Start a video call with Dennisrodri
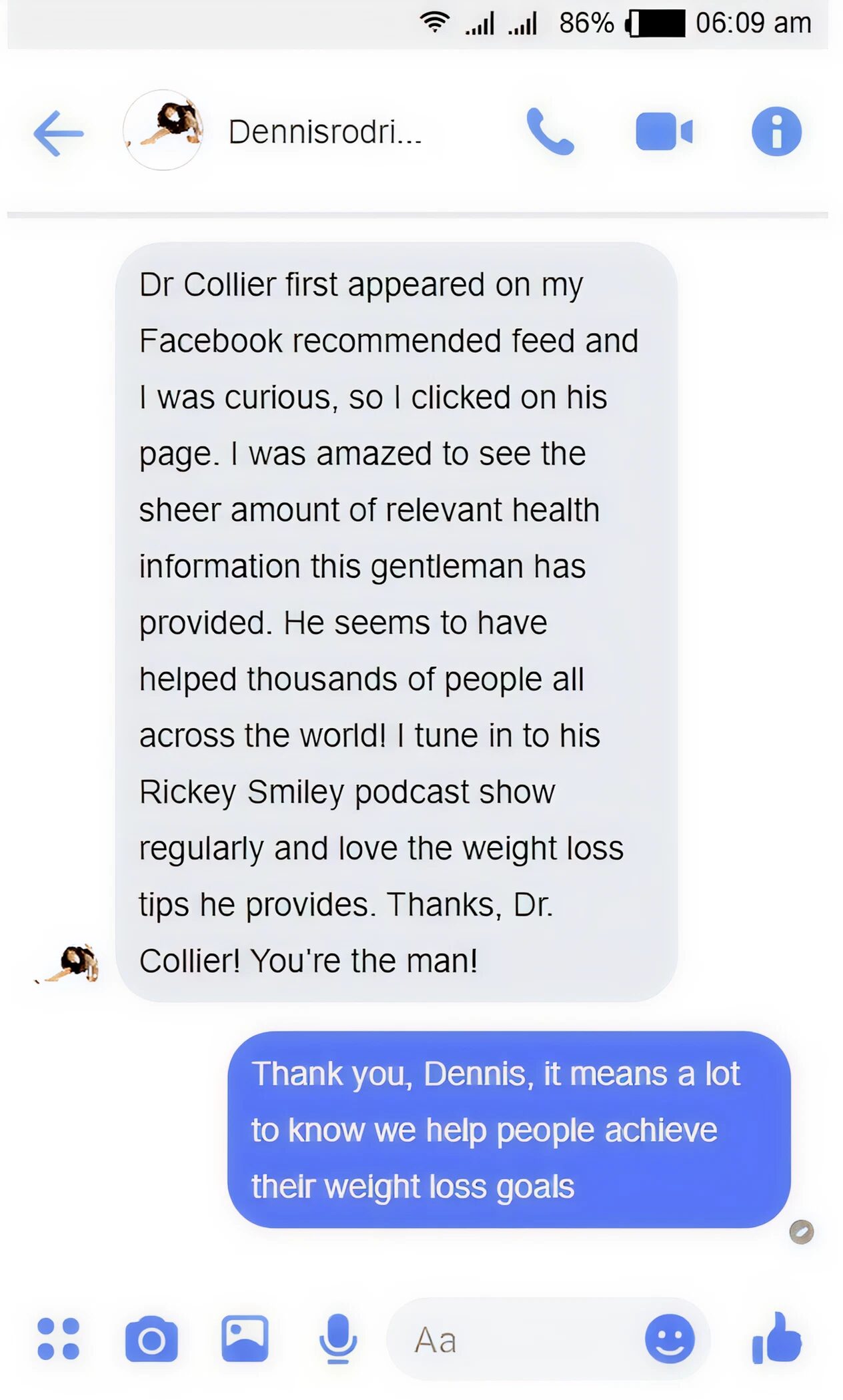The image size is (843, 1400). coord(664,131)
